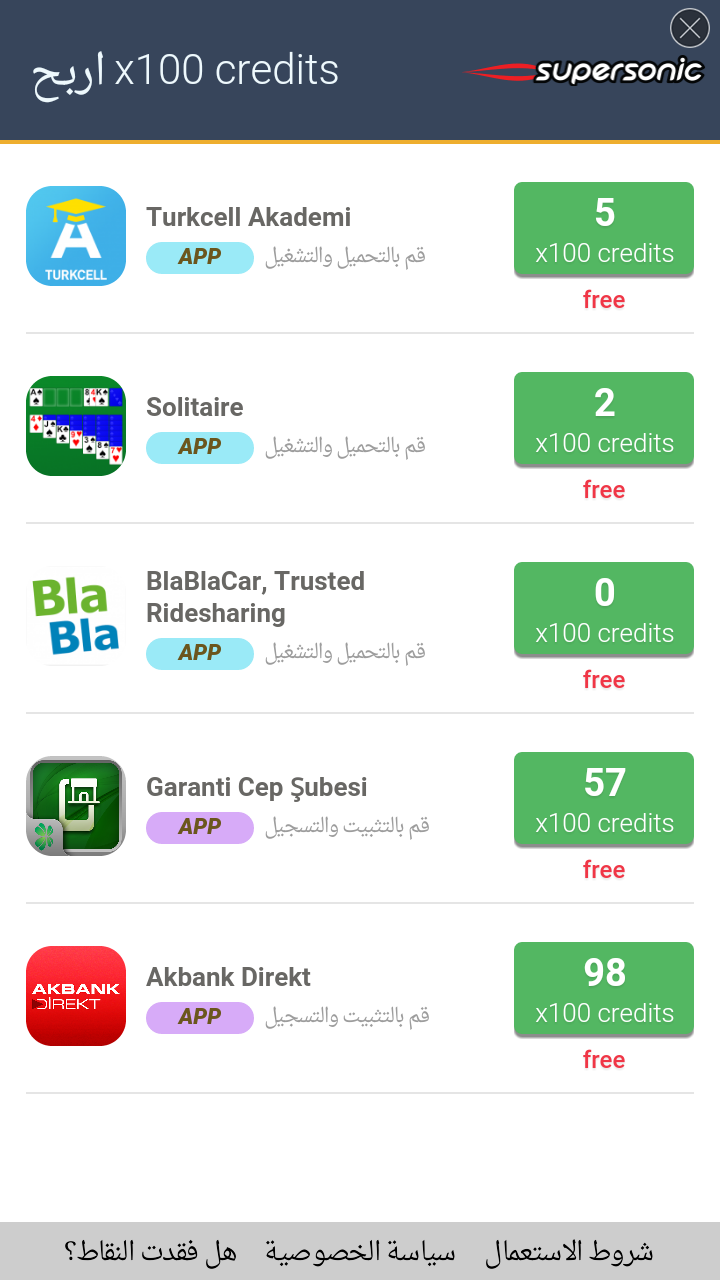Viewport: 720px width, 1280px height.
Task: Select the Akbank Direkt offer title
Action: (x=228, y=977)
